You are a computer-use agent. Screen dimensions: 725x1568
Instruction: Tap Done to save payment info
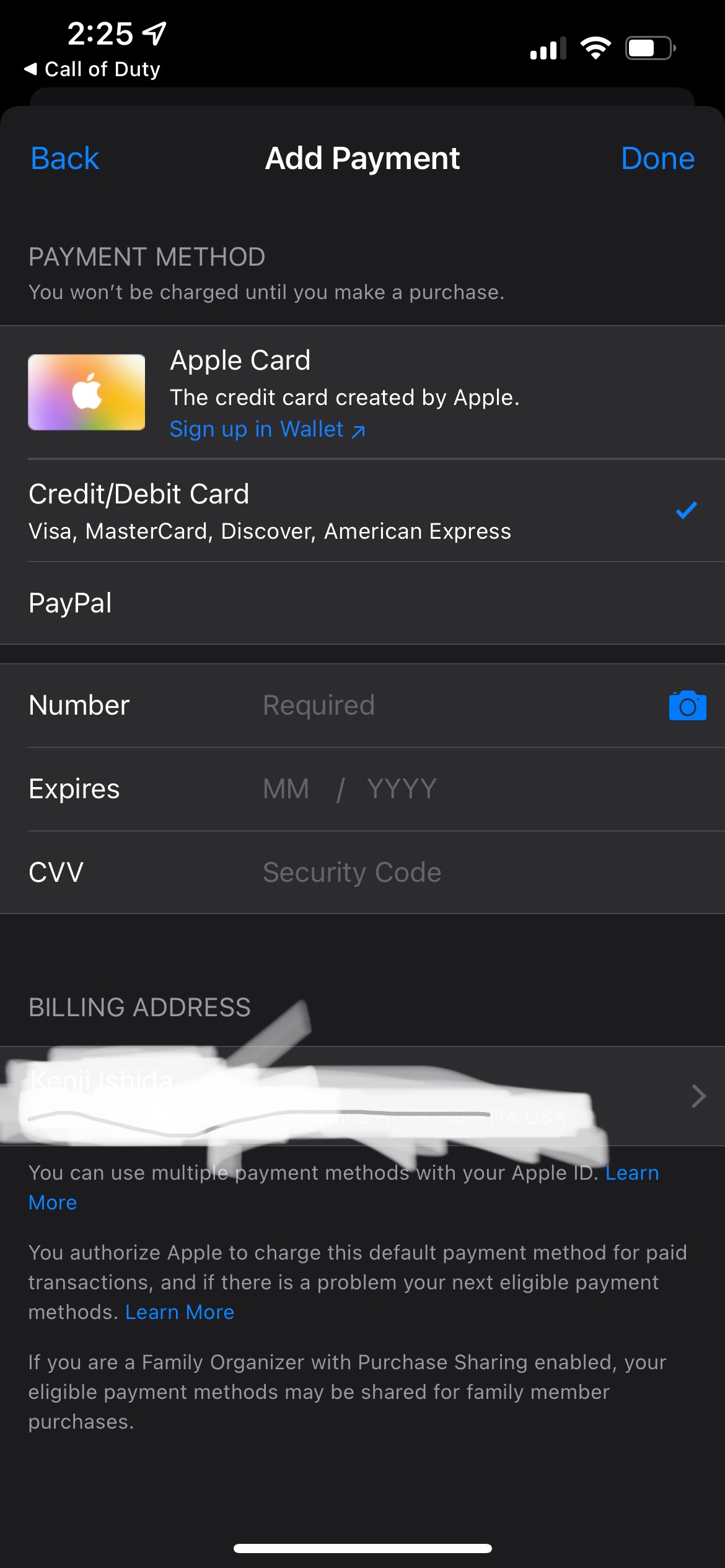tap(658, 159)
